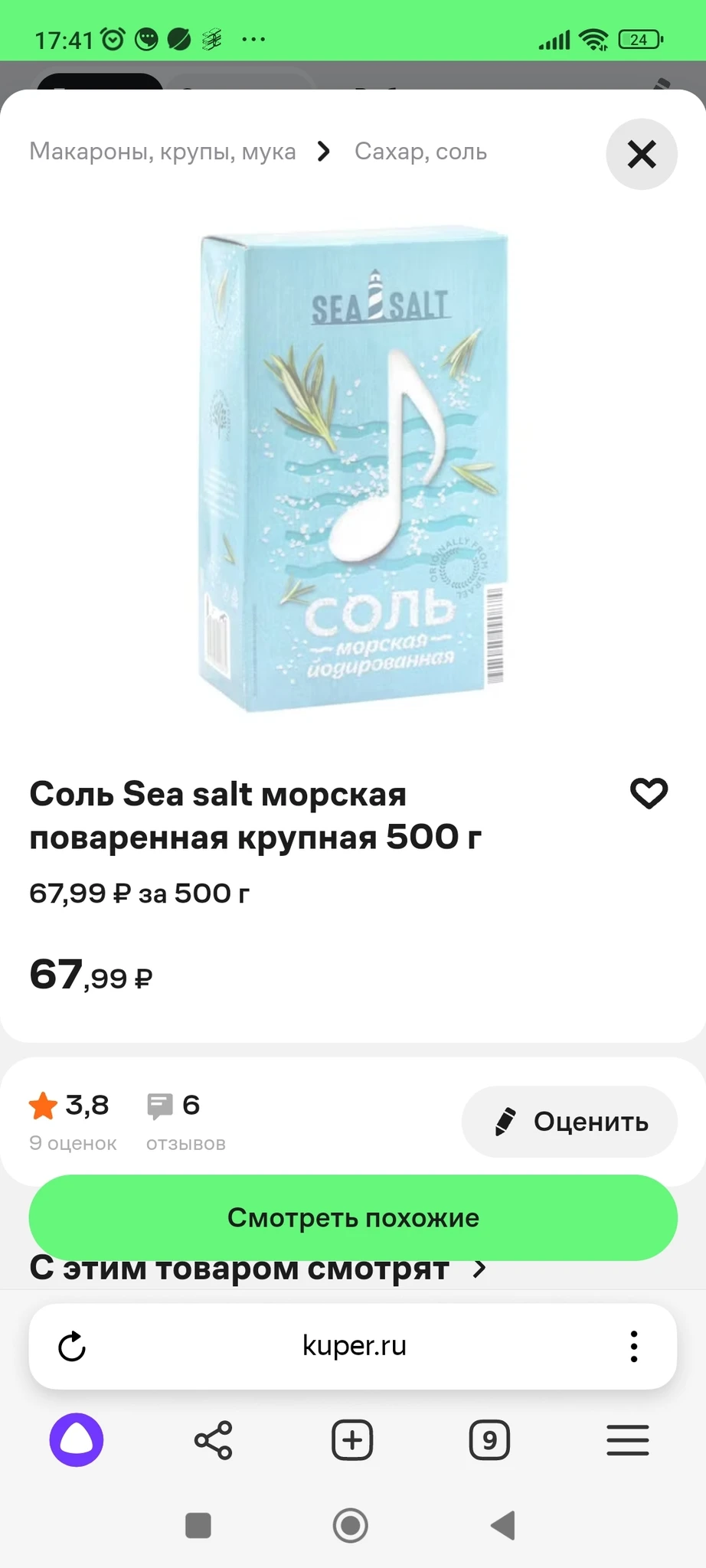Share this page from browser toolbar
This screenshot has height=1568, width=706.
(x=214, y=1440)
